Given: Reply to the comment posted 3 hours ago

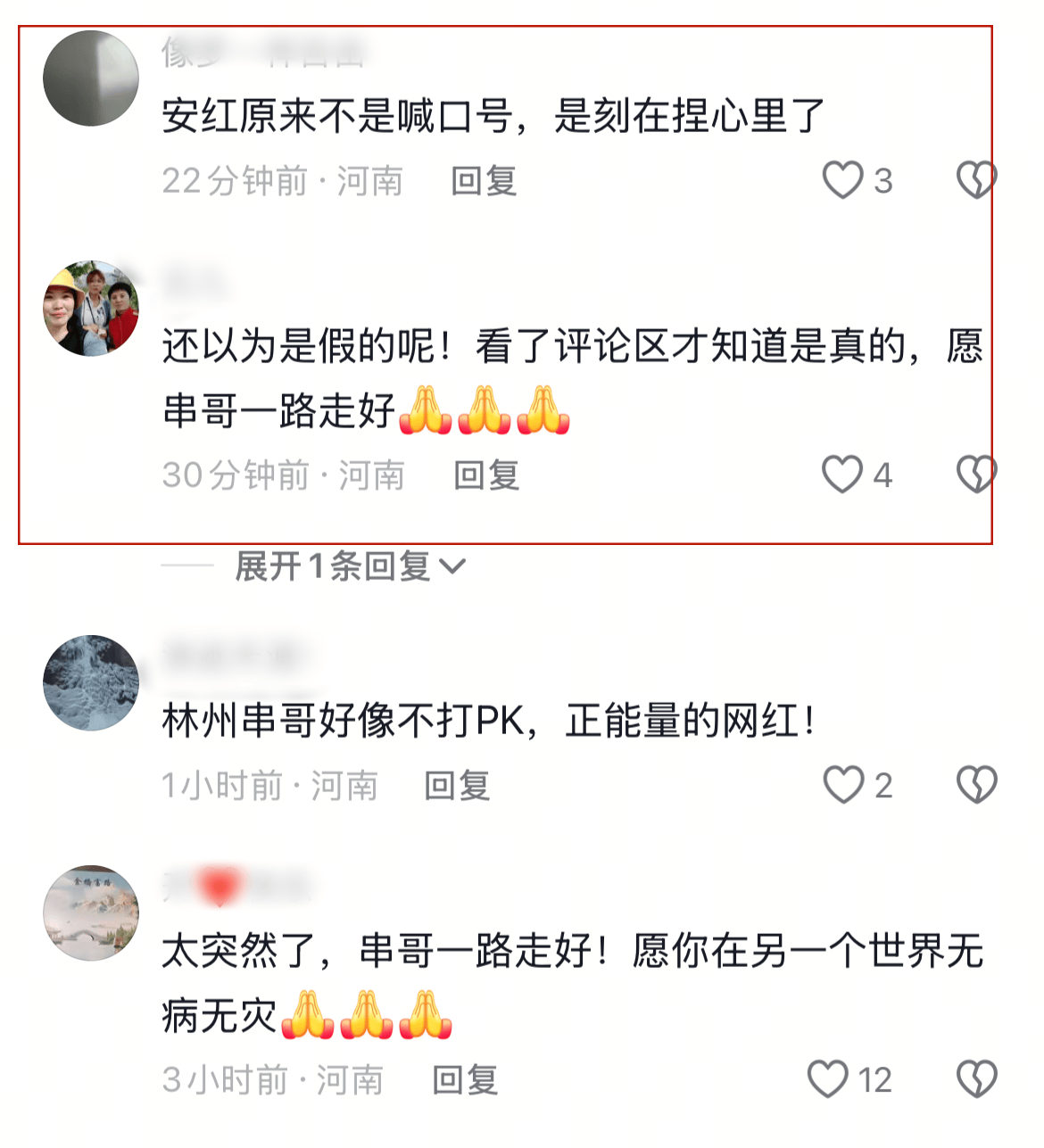Looking at the screenshot, I should click(465, 1080).
